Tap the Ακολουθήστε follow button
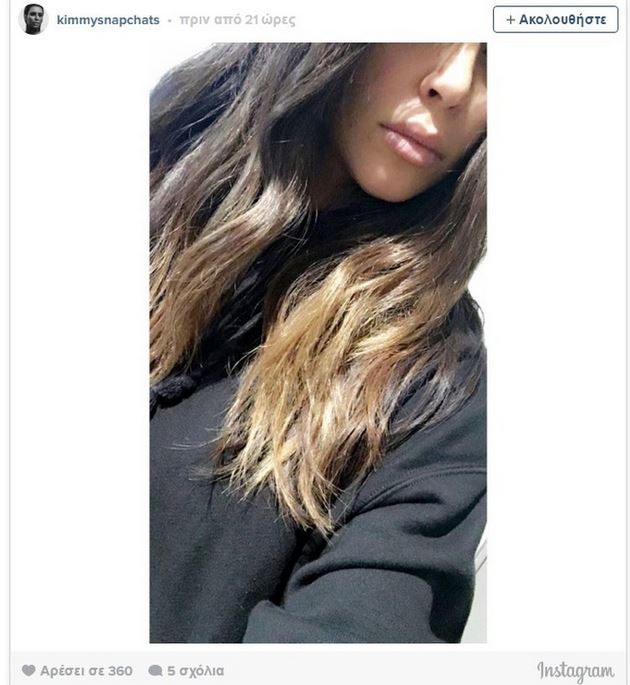Viewport: 630px width, 685px height. pos(555,19)
